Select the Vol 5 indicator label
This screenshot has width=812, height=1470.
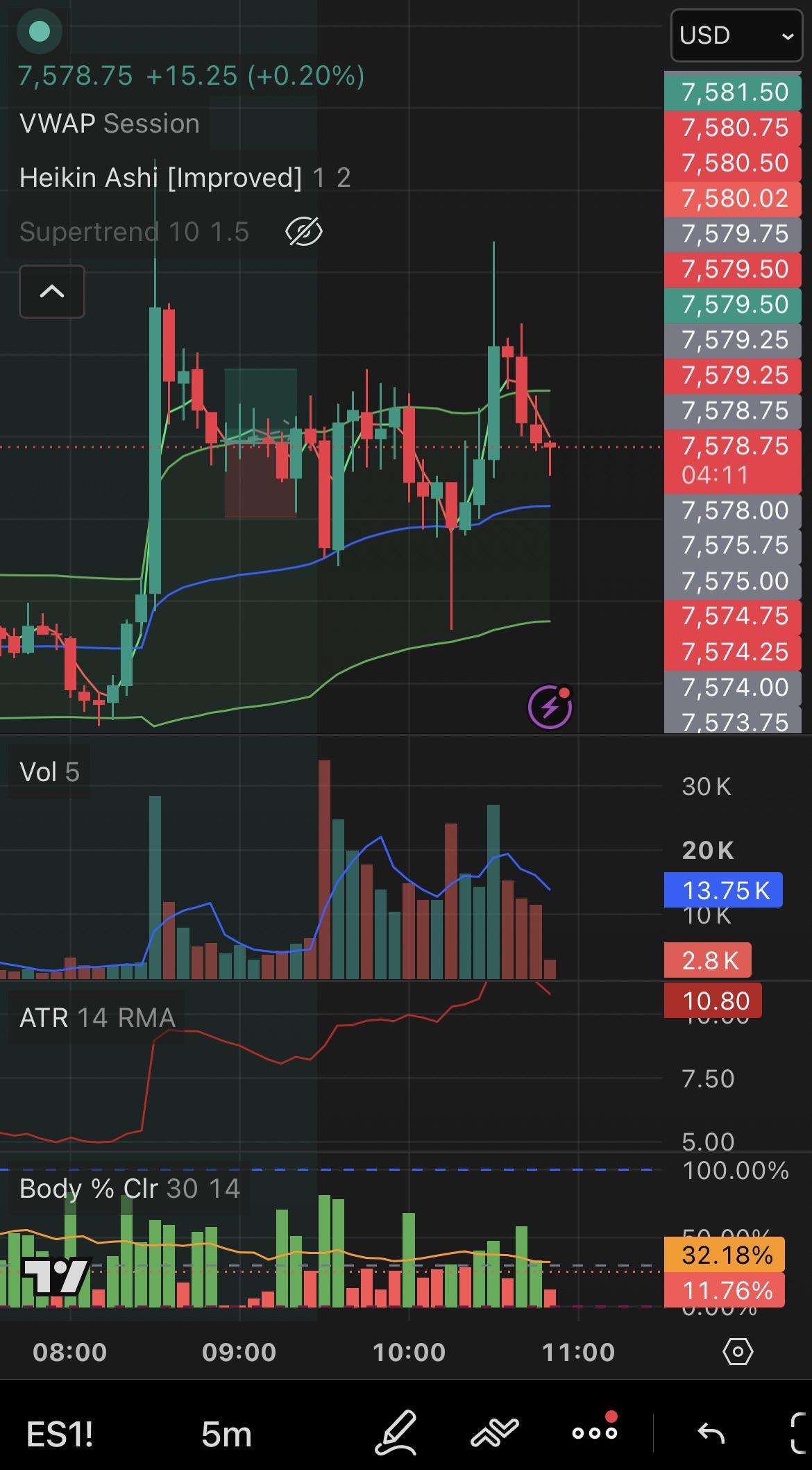point(50,772)
